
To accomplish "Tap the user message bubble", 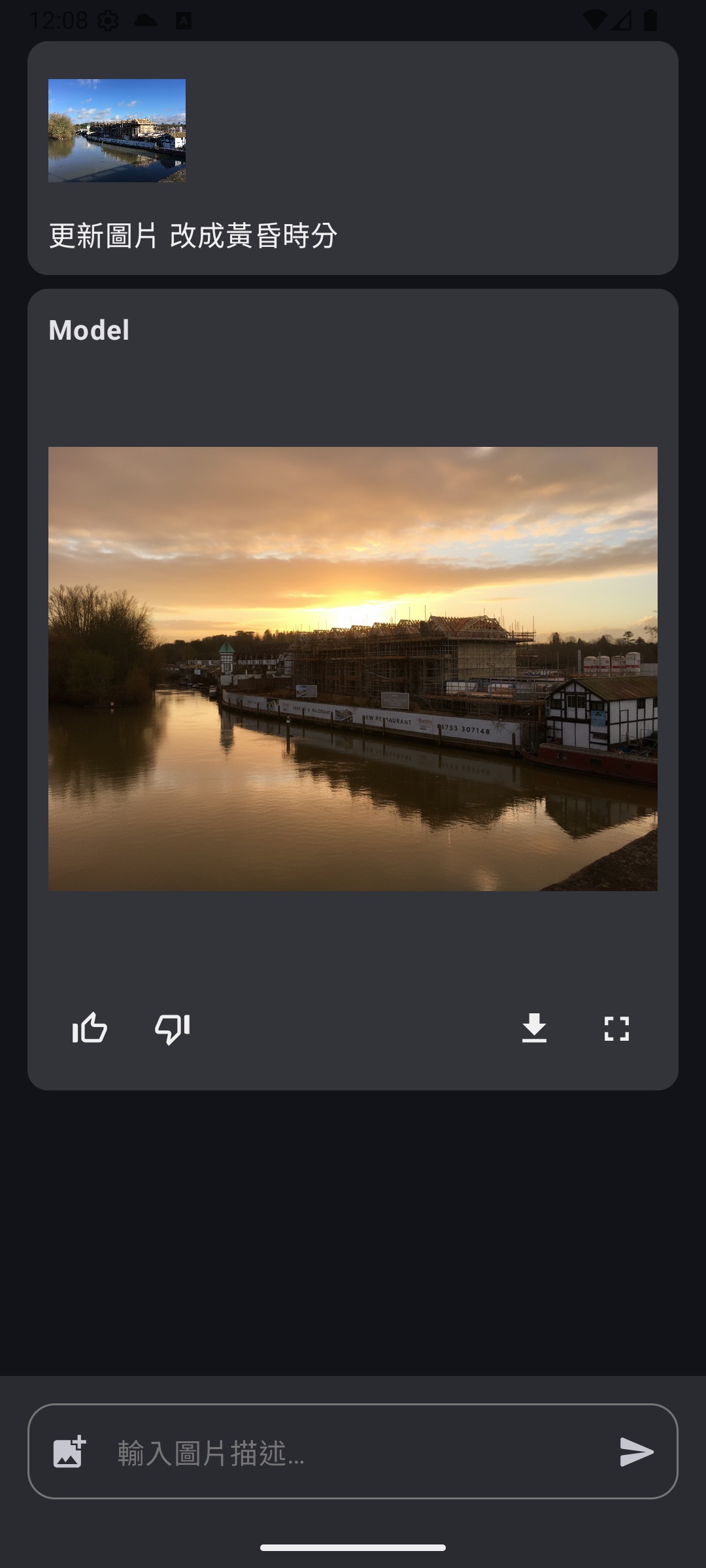I will click(352, 157).
